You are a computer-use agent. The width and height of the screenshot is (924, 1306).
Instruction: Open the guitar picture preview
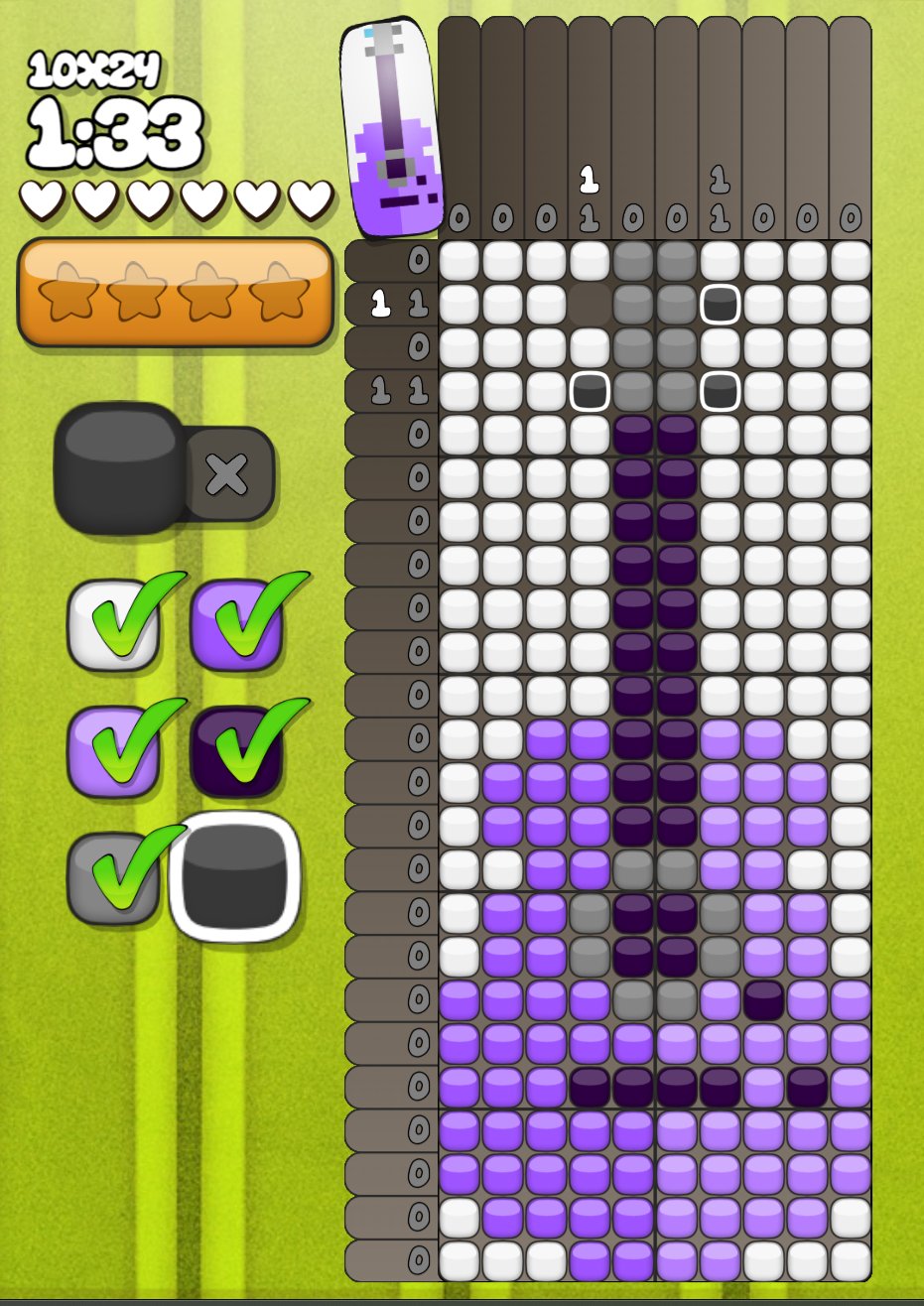click(x=391, y=129)
